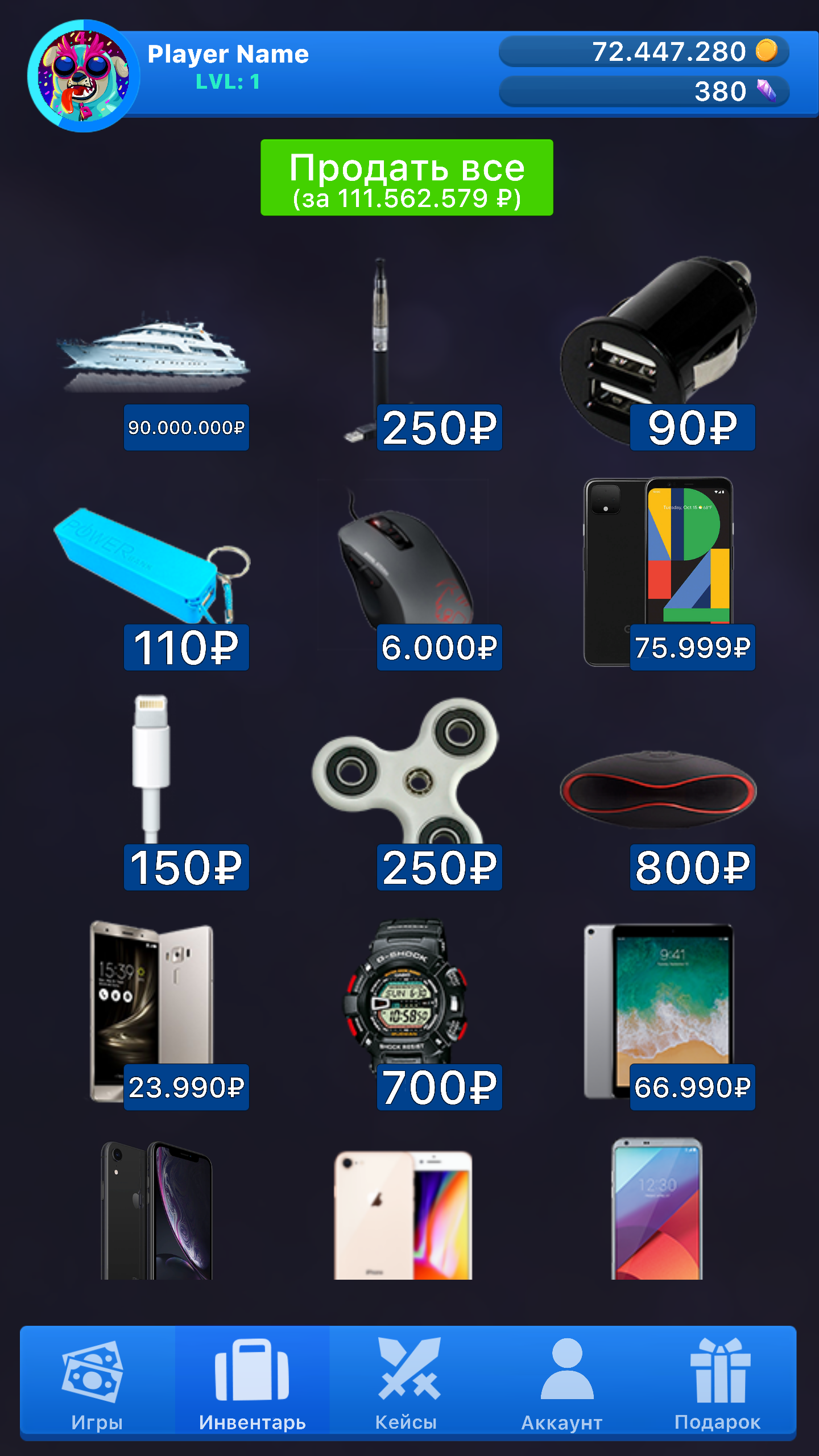Open the Игры tab
This screenshot has width=819, height=1456.
click(97, 1383)
